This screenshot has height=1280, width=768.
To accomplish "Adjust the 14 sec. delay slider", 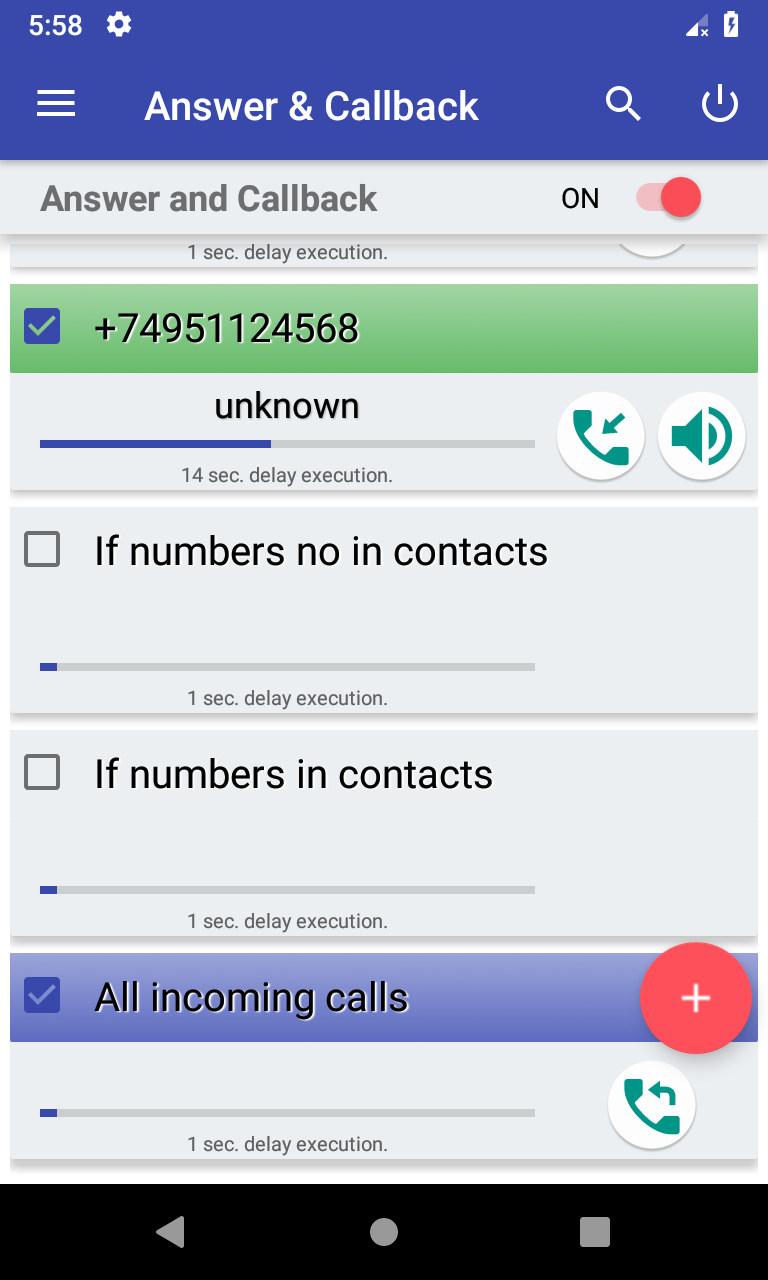I will tap(287, 444).
